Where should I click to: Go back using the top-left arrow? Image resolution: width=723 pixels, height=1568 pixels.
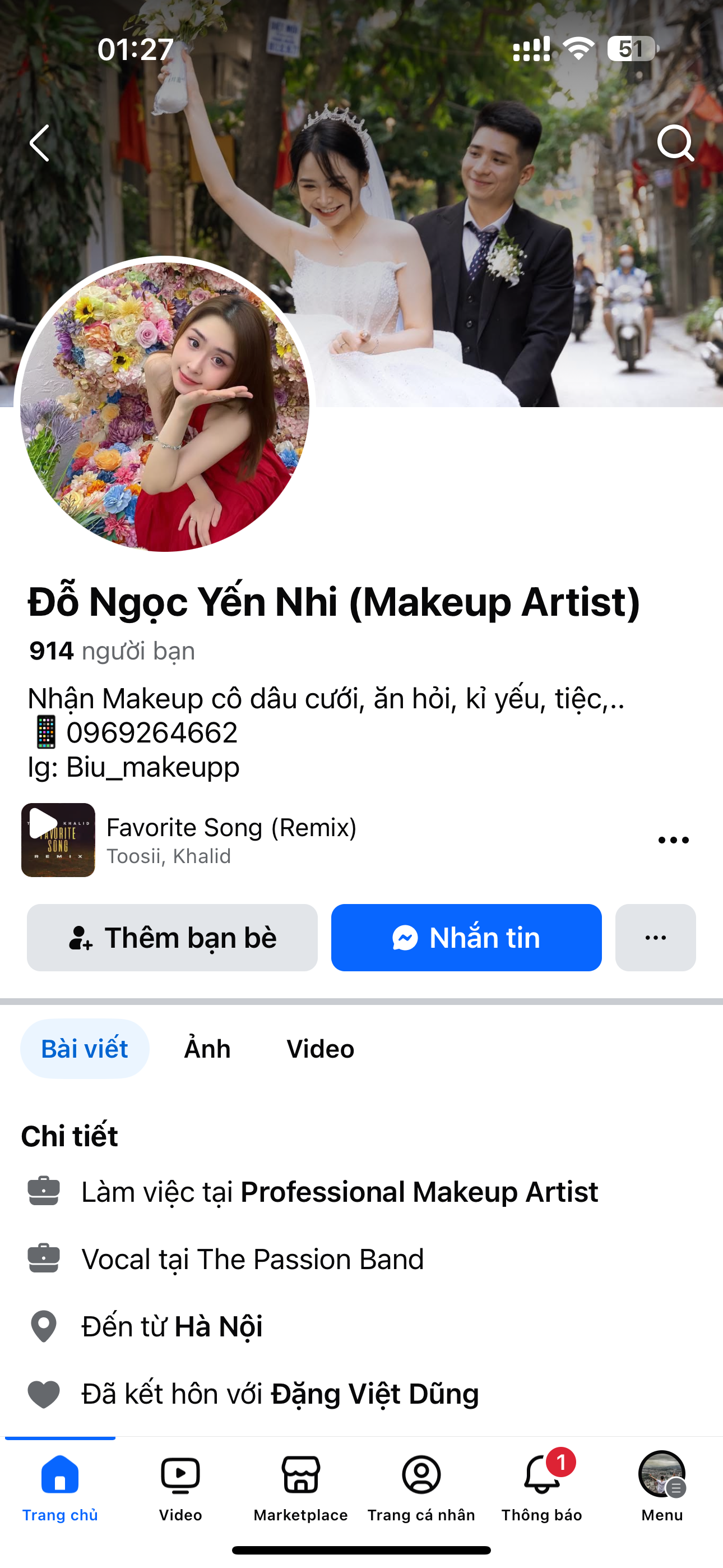pos(40,144)
